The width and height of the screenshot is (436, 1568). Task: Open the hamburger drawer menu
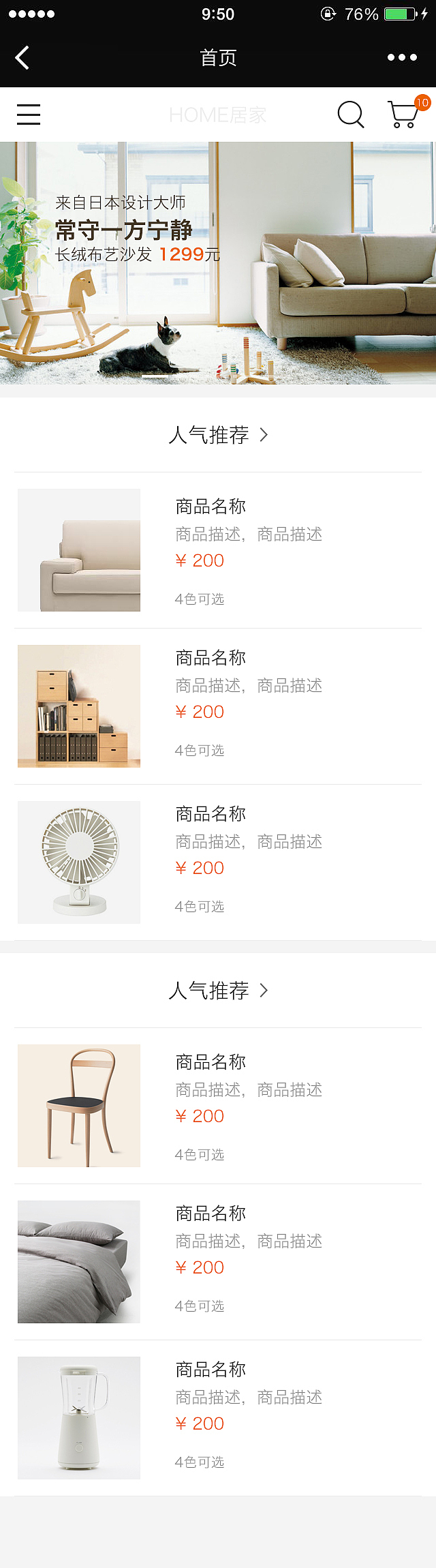coord(29,115)
